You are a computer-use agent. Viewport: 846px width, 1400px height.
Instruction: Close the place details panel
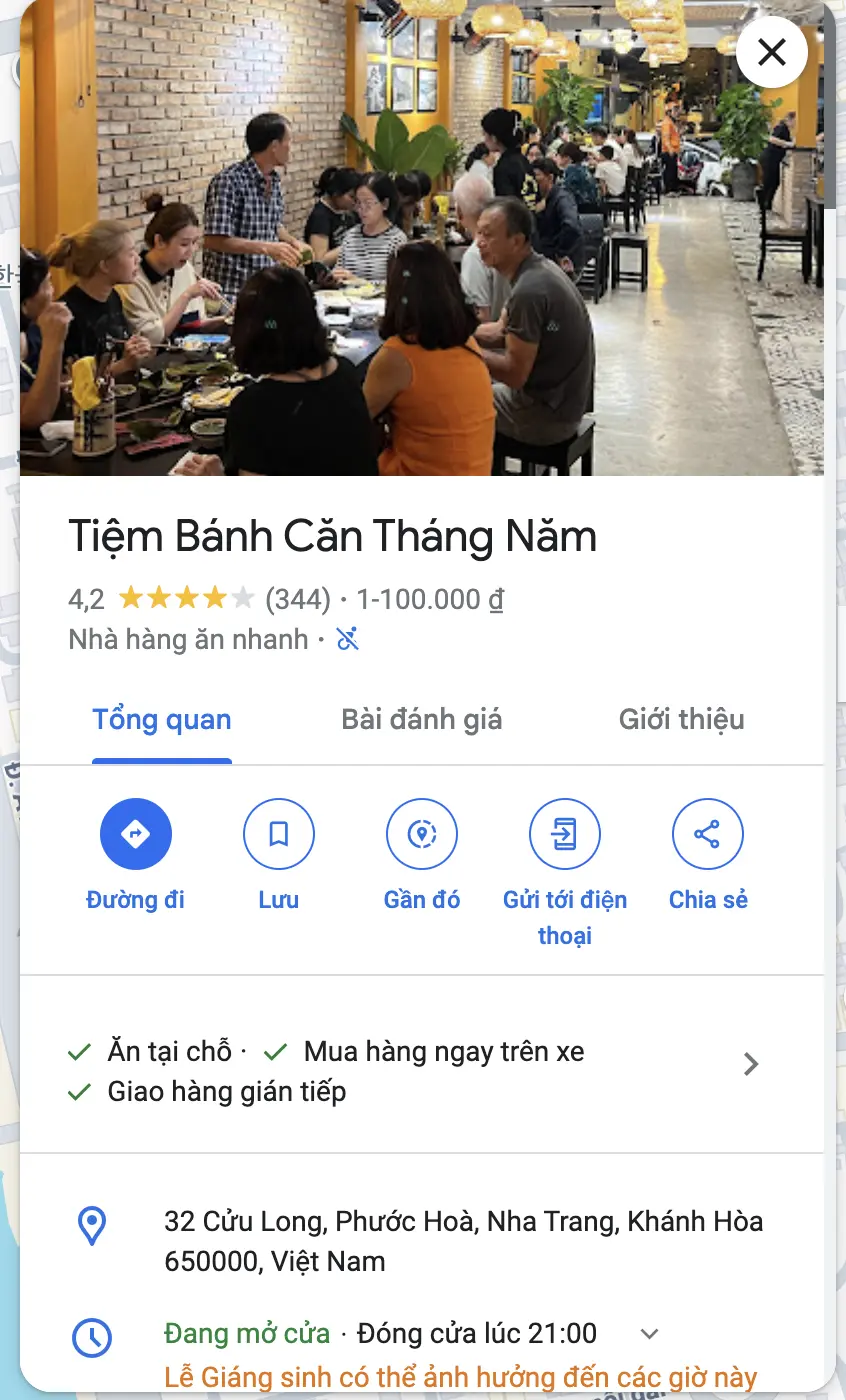(x=771, y=52)
